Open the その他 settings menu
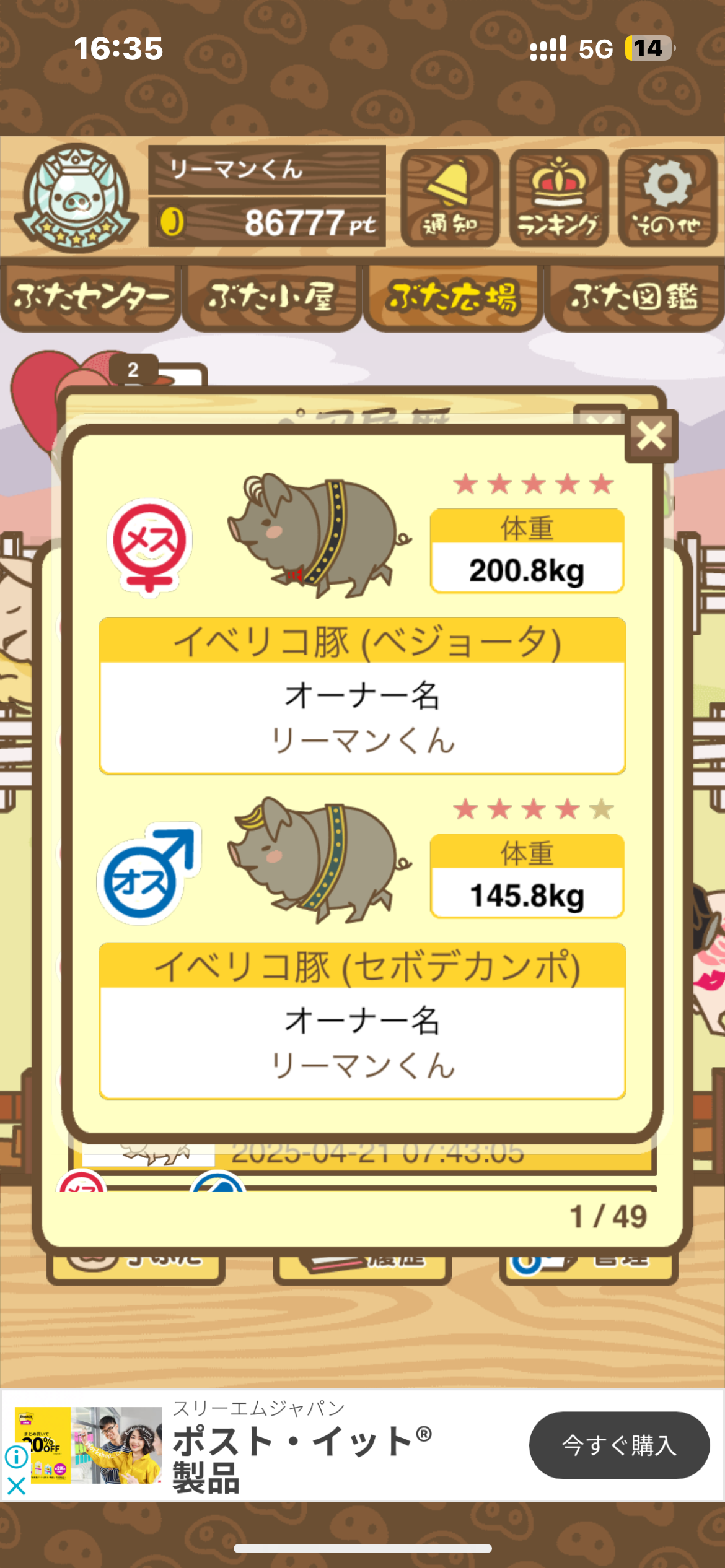Screen dimensions: 725x1568 tap(667, 198)
